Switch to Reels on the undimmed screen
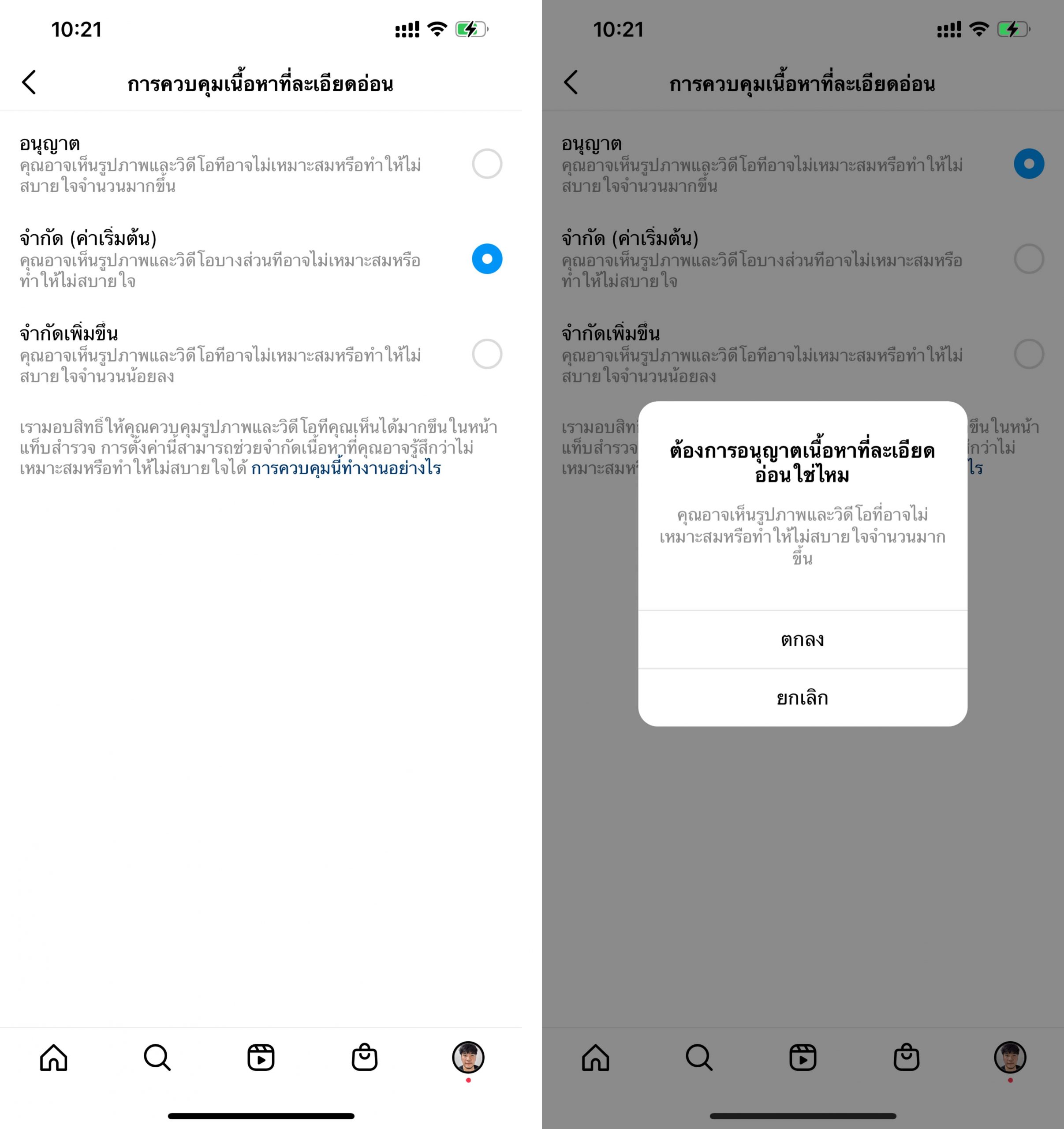The height and width of the screenshot is (1129, 1064). [261, 1058]
